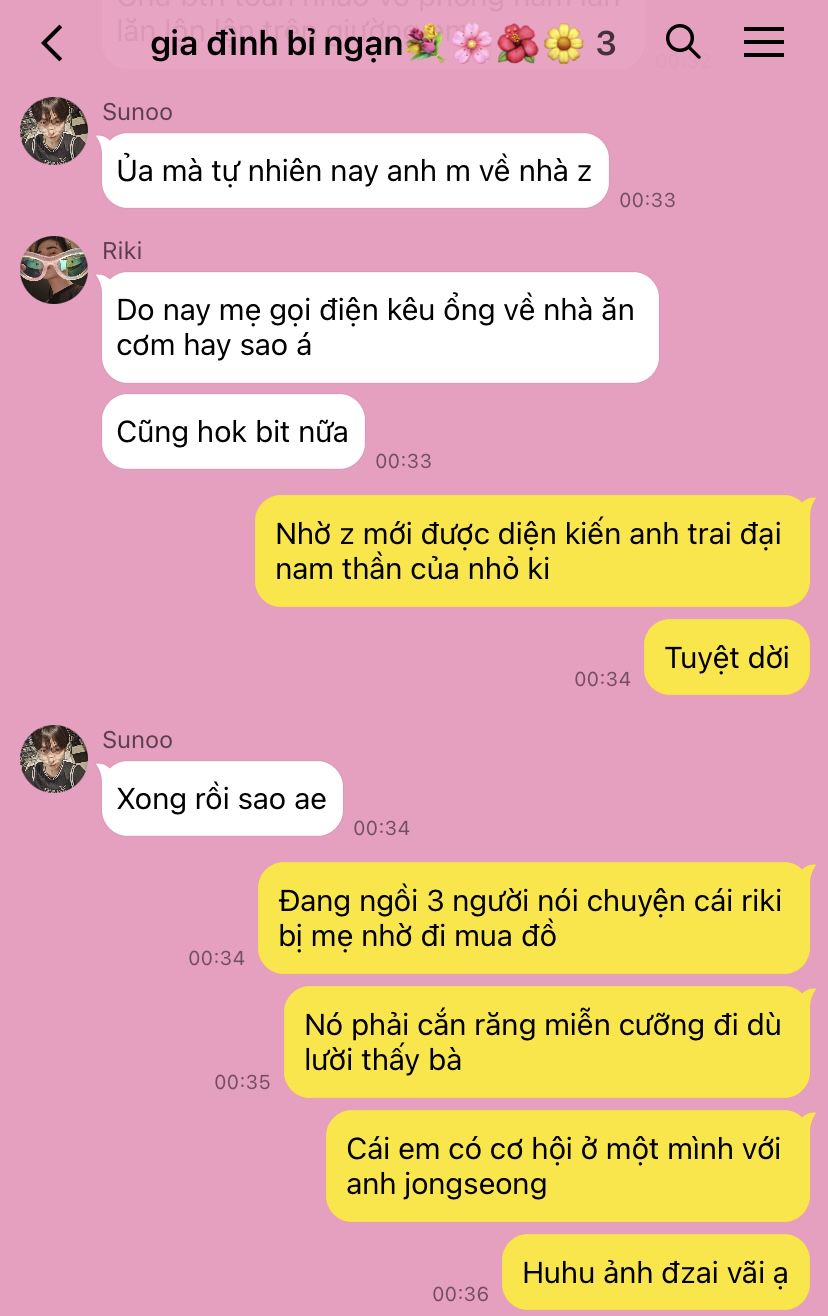
Task: Open Riki's profile picture
Action: click(x=54, y=270)
